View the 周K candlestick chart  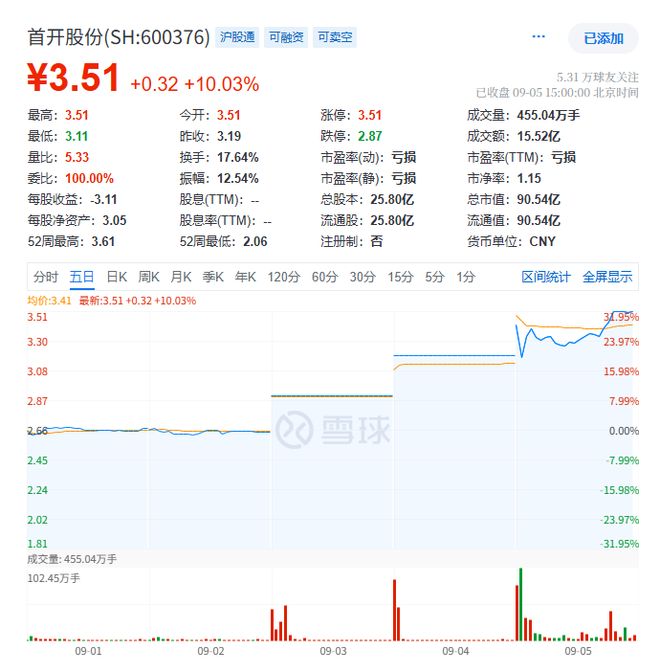[x=149, y=277]
